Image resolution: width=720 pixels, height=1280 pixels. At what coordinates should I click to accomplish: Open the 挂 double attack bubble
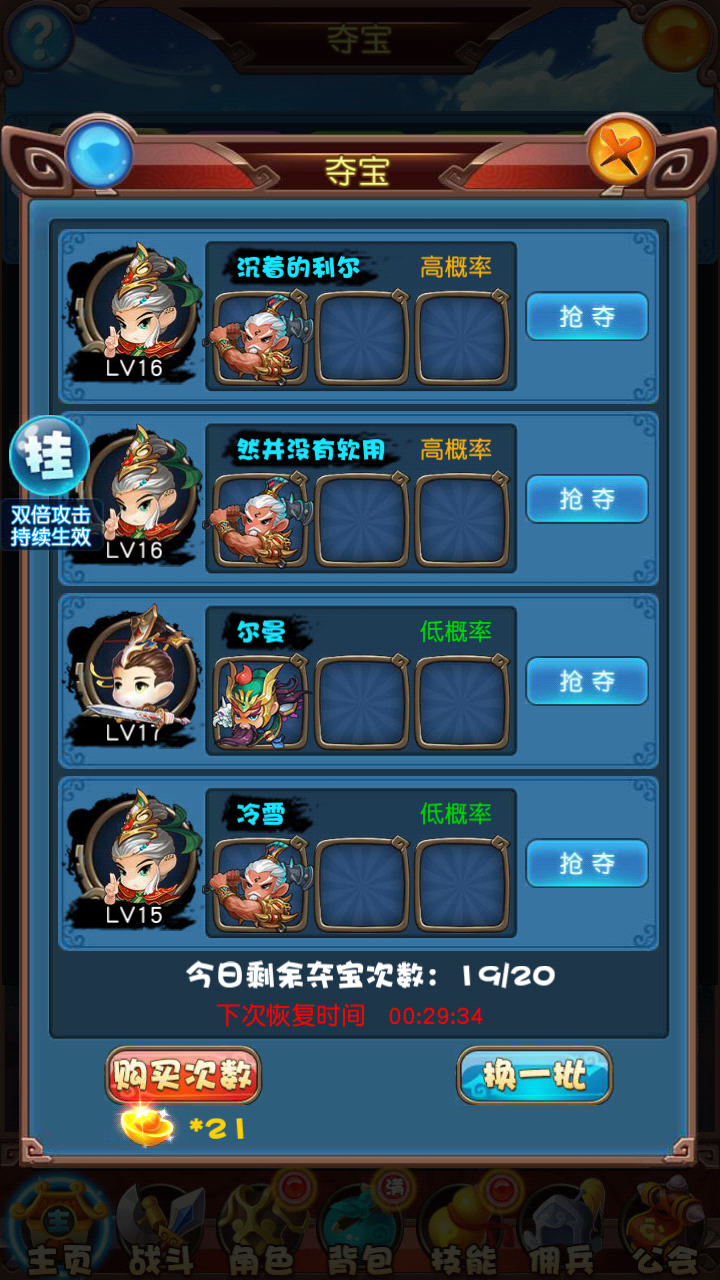click(50, 456)
